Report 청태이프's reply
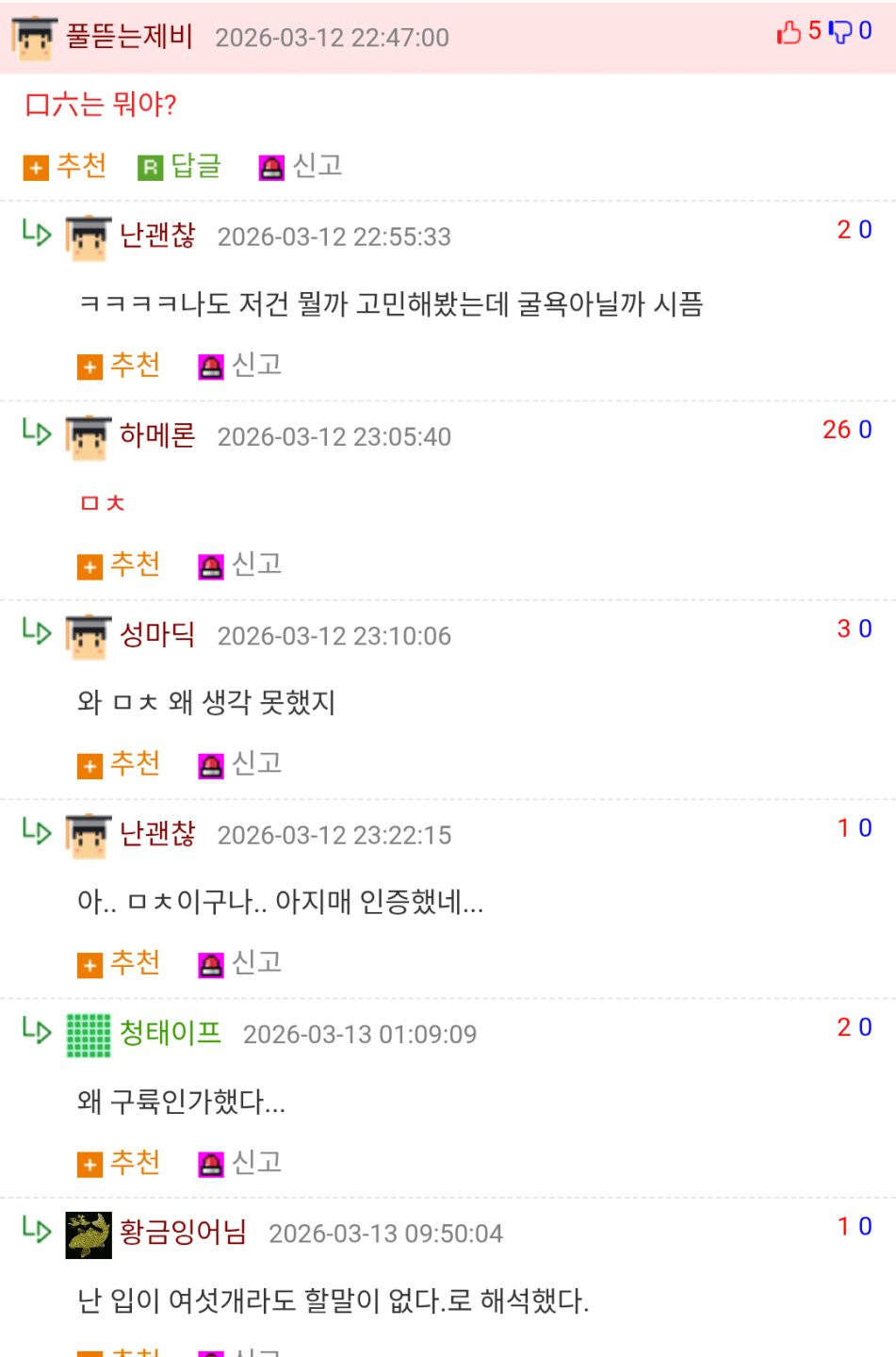 point(240,1164)
